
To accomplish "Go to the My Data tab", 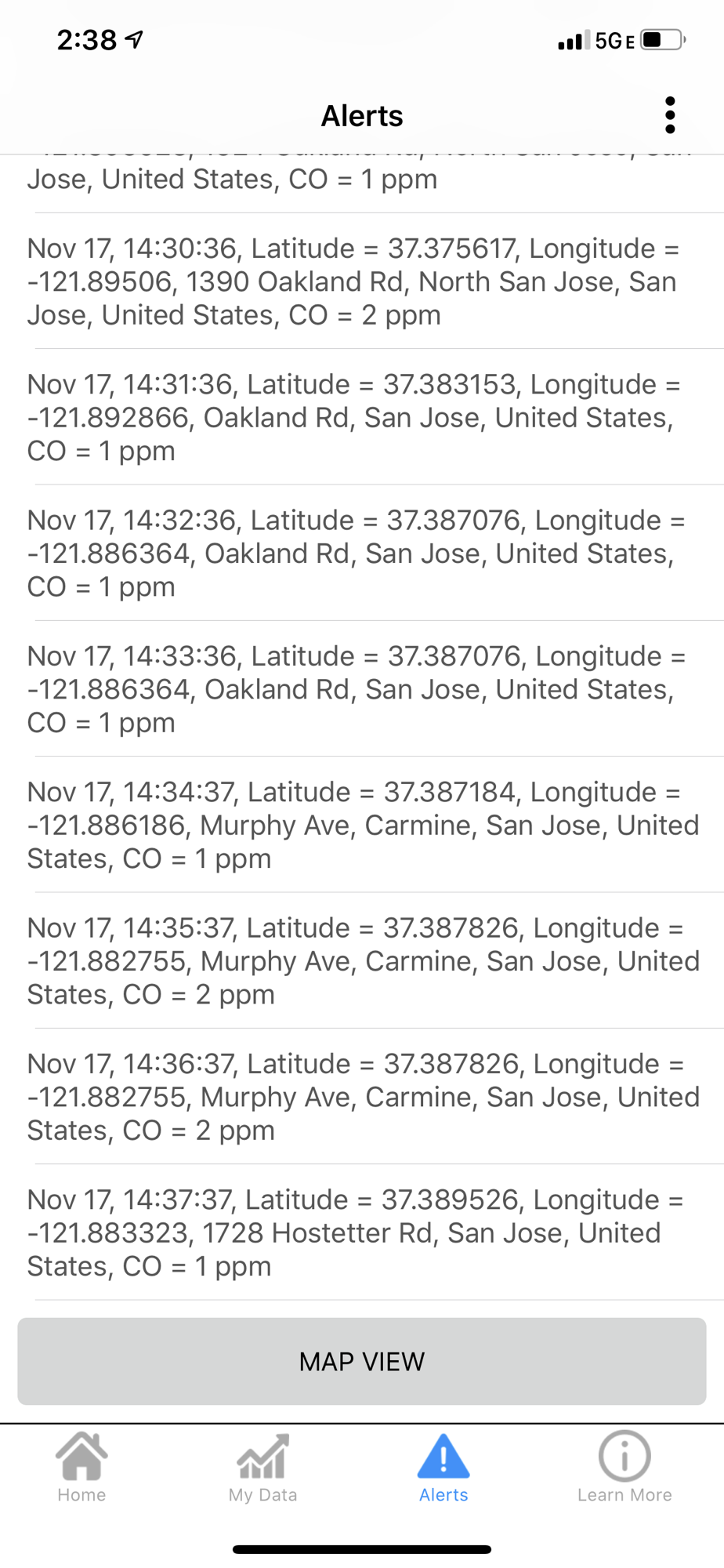I will (x=262, y=1467).
